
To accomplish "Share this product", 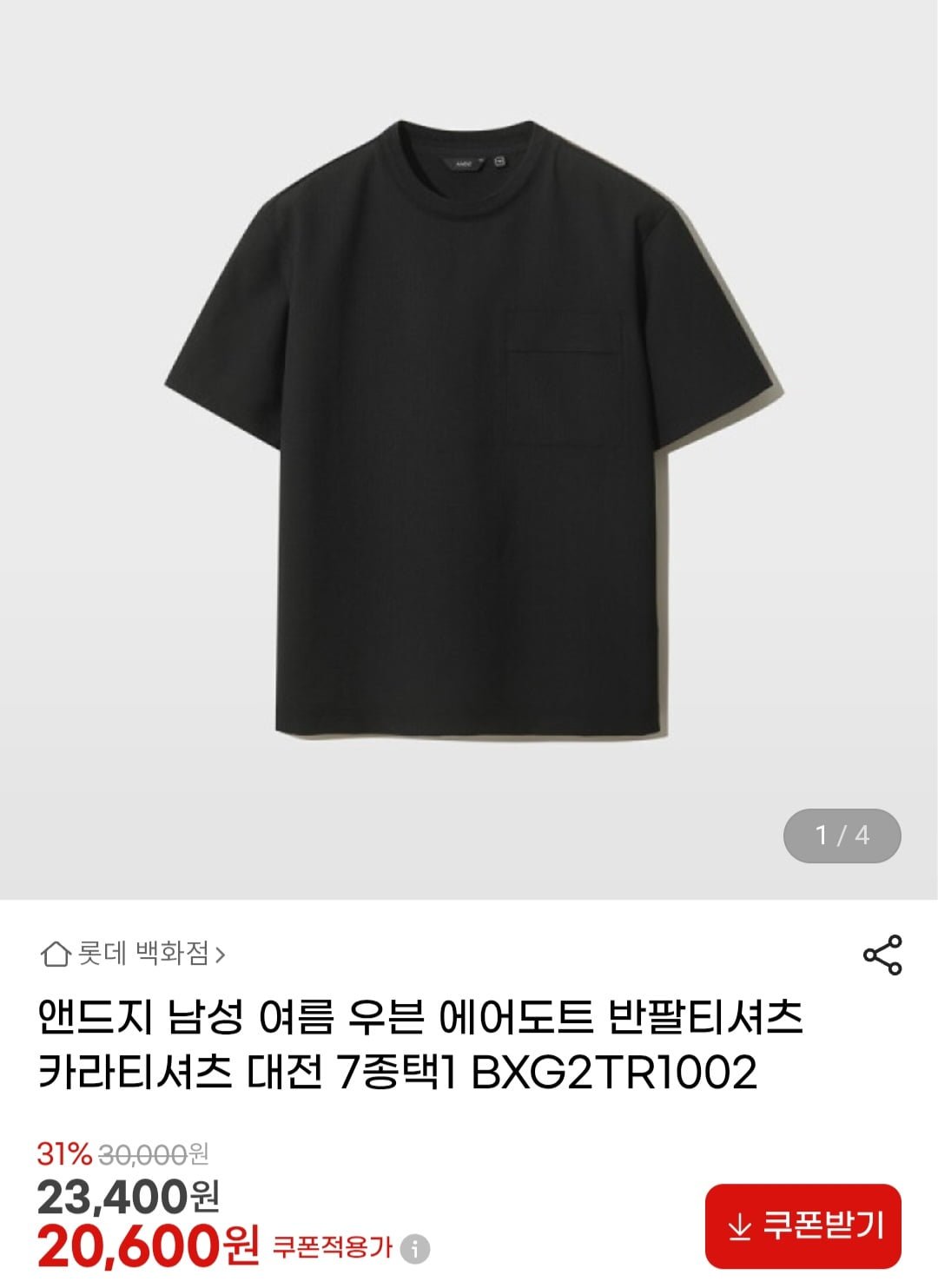I will [x=882, y=954].
